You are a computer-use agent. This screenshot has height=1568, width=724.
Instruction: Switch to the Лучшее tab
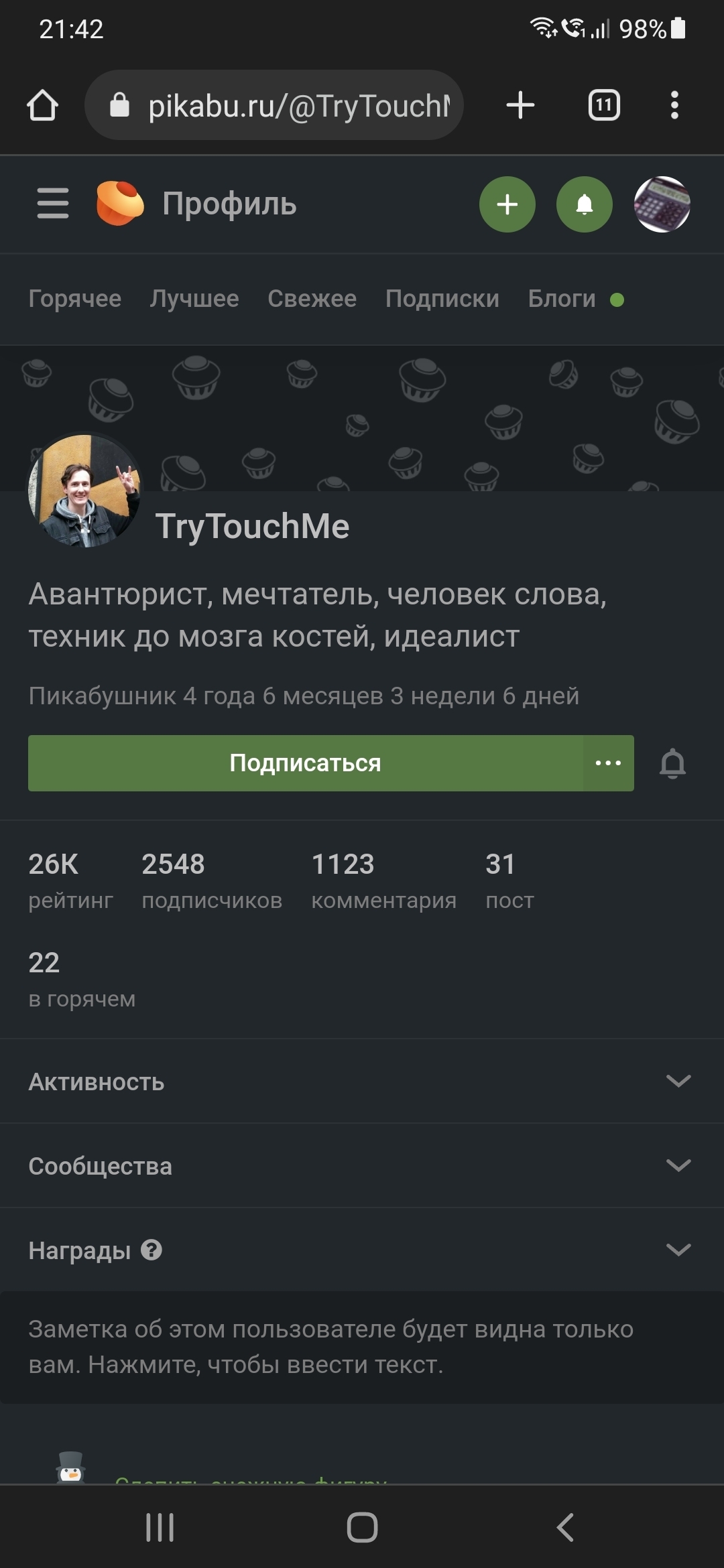pyautogui.click(x=194, y=299)
